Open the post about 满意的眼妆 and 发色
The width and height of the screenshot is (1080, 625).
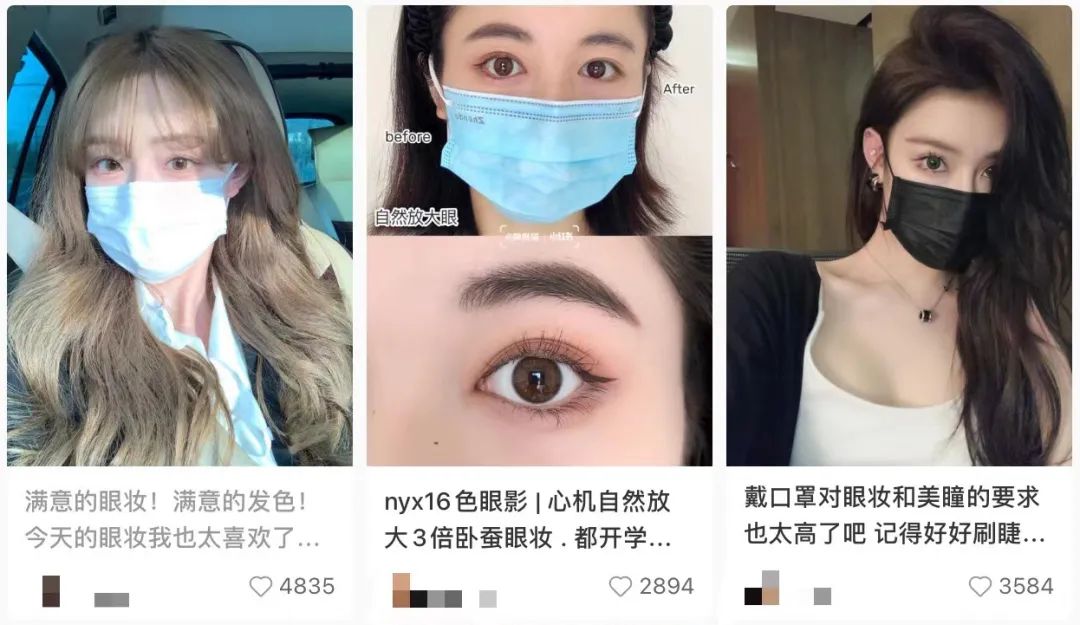pos(180,235)
